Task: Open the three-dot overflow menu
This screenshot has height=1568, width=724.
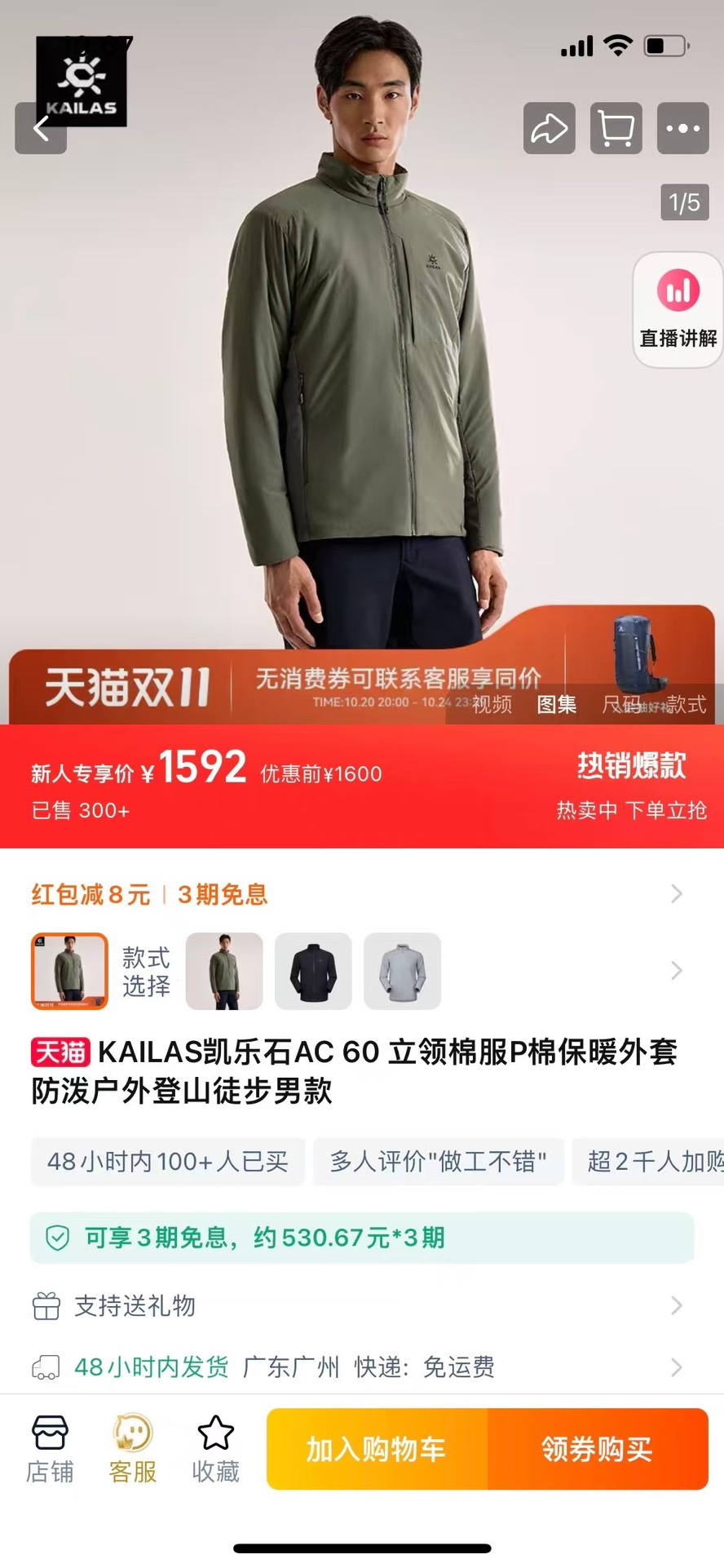Action: click(x=682, y=128)
